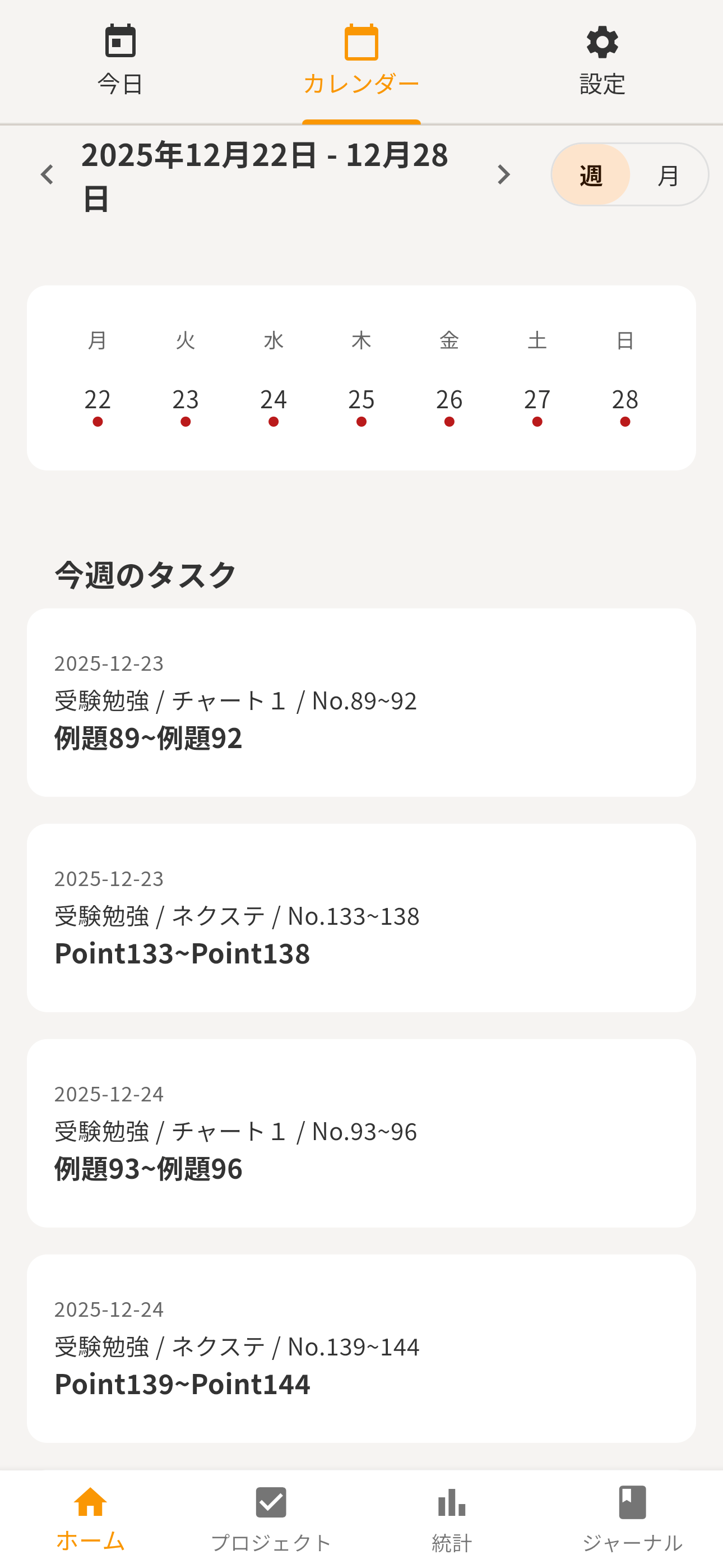The width and height of the screenshot is (723, 1568).
Task: Select day 24 in the week calendar
Action: pos(274,402)
